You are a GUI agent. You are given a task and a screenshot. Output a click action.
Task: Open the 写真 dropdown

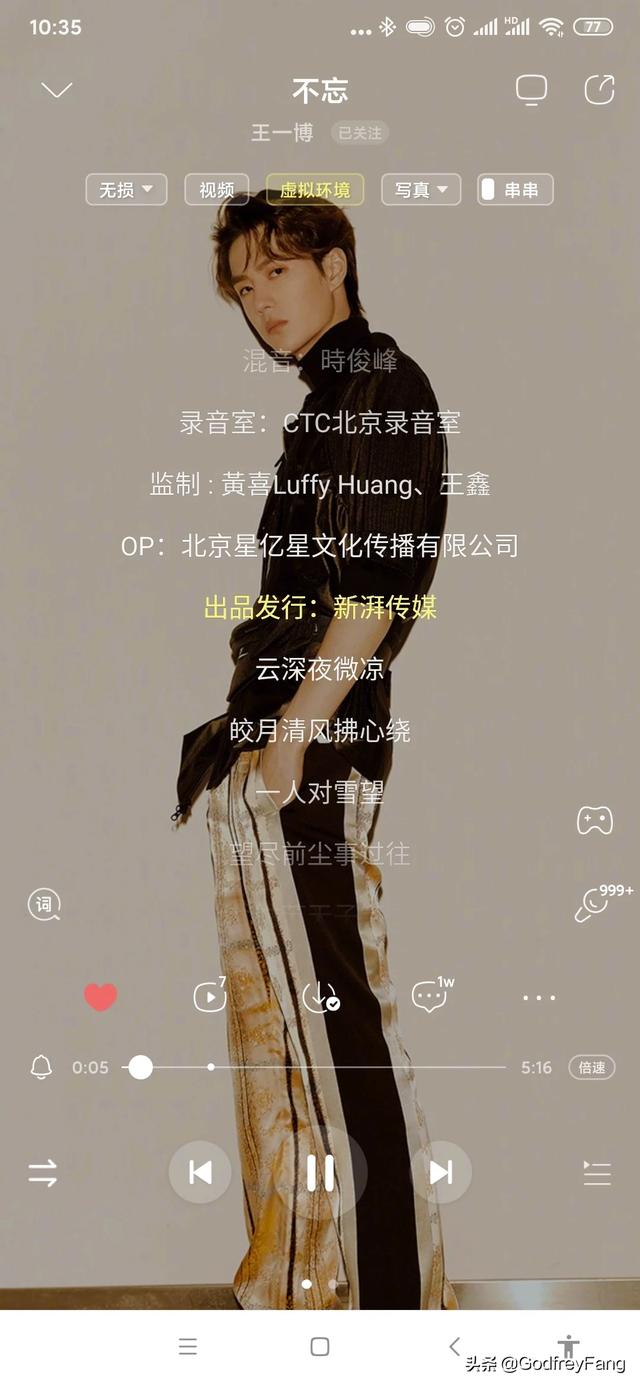click(x=421, y=189)
